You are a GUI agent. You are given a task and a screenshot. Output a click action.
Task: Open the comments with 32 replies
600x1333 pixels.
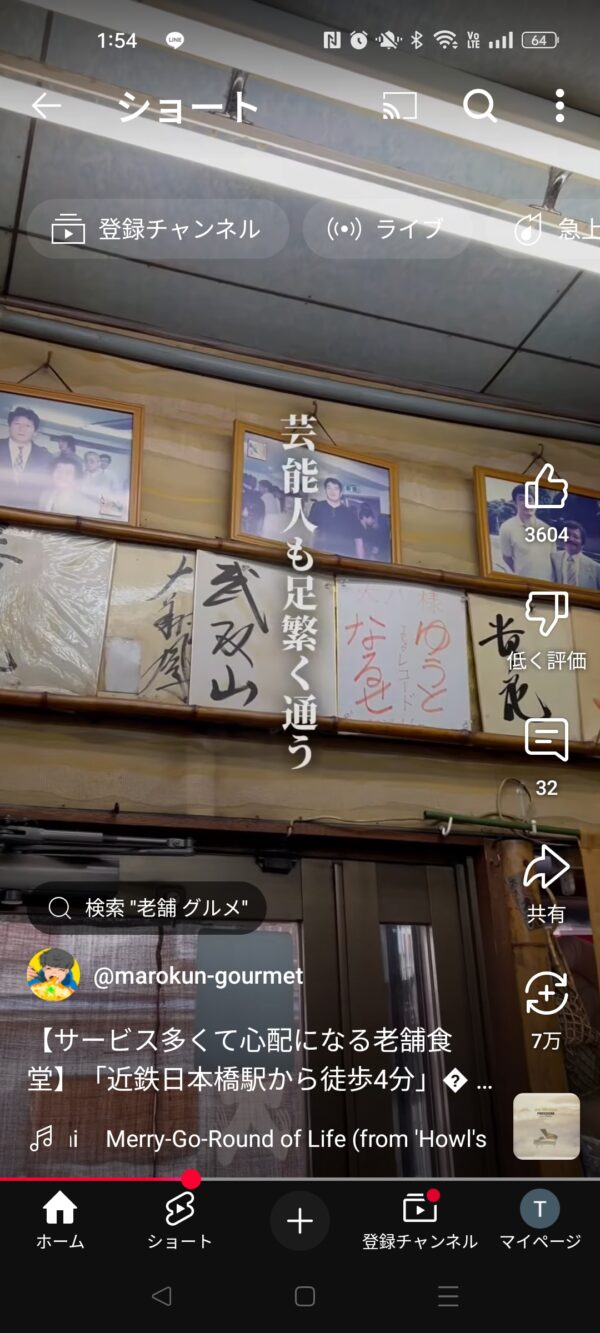(546, 740)
